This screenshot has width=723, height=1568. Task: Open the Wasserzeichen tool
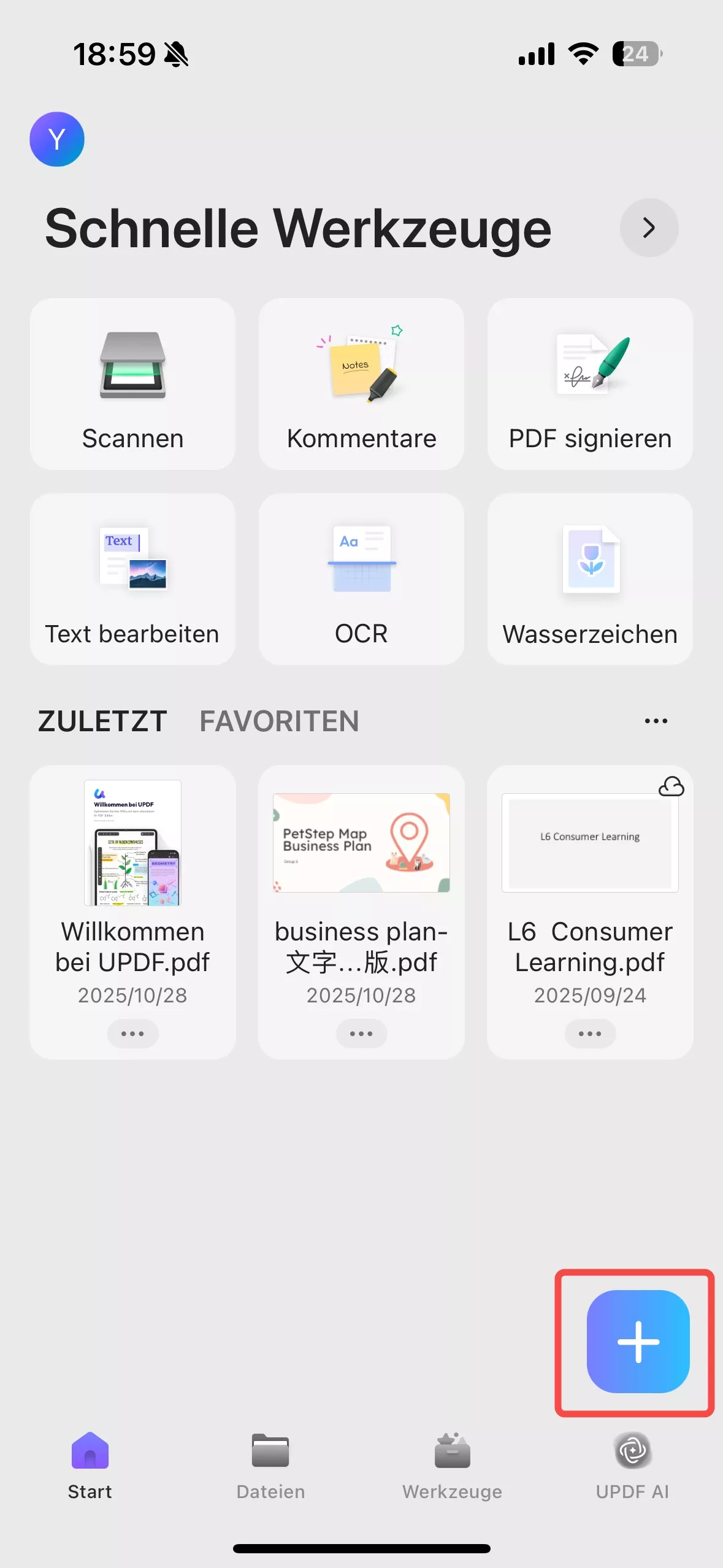[x=590, y=579]
